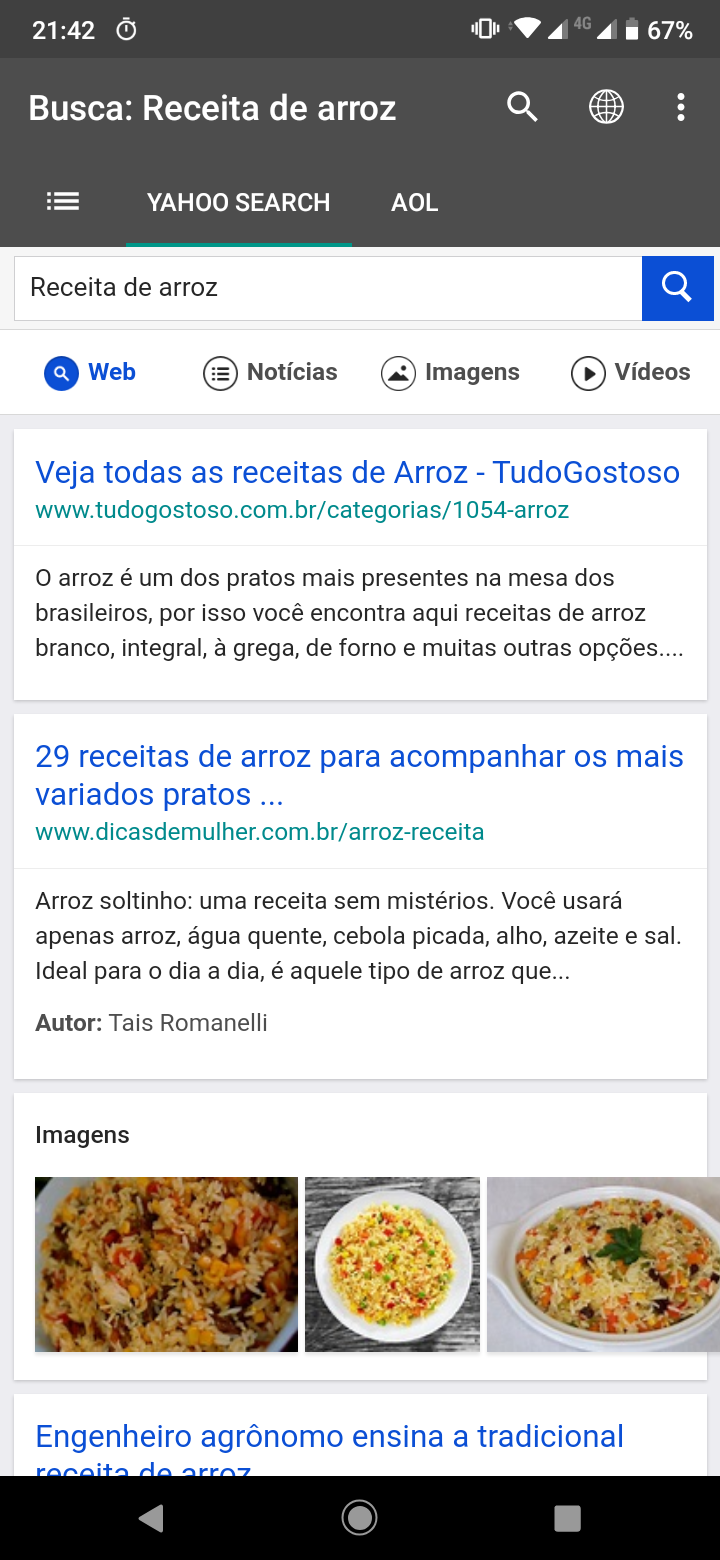Open the TudoGostoso rice recipes result
This screenshot has width=720, height=1560.
(x=357, y=472)
